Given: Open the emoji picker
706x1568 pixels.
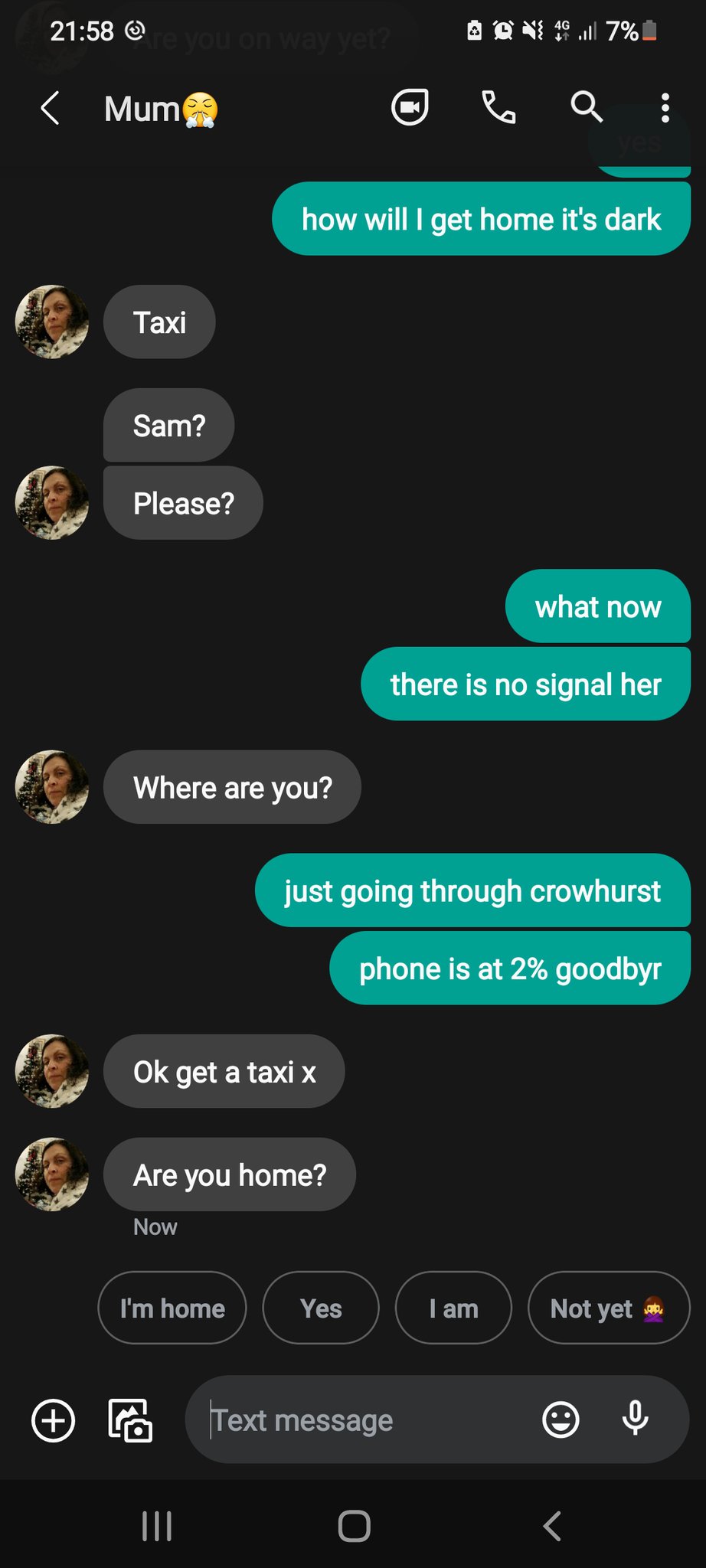Looking at the screenshot, I should [x=561, y=1421].
